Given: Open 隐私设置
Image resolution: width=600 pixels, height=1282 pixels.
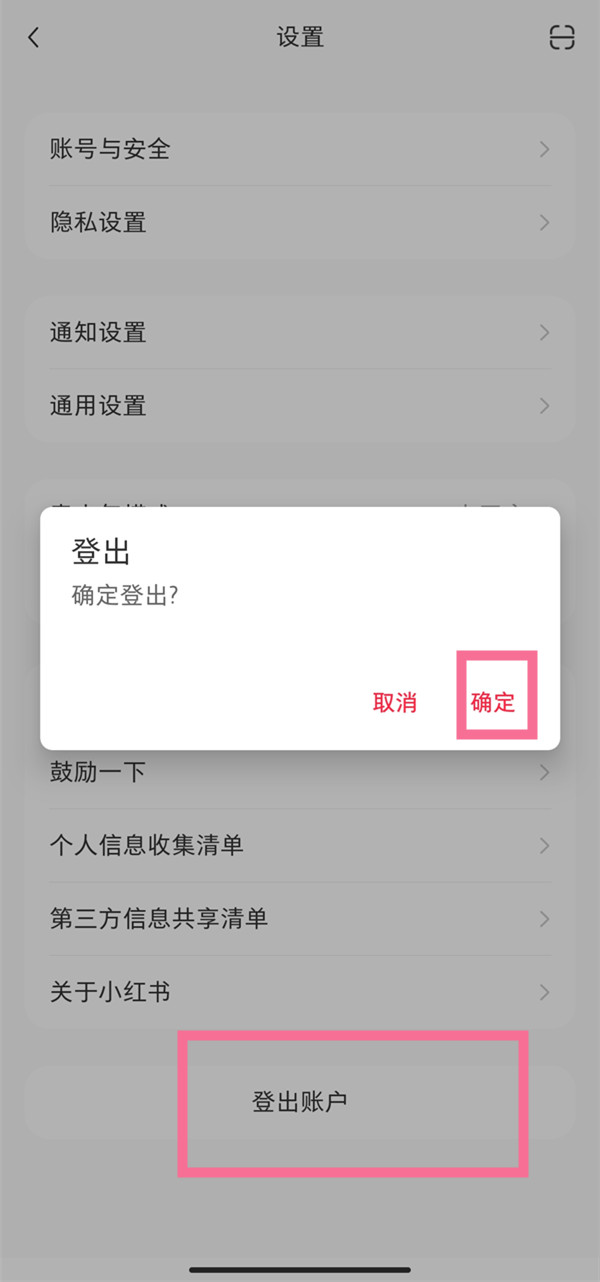Looking at the screenshot, I should pyautogui.click(x=300, y=222).
